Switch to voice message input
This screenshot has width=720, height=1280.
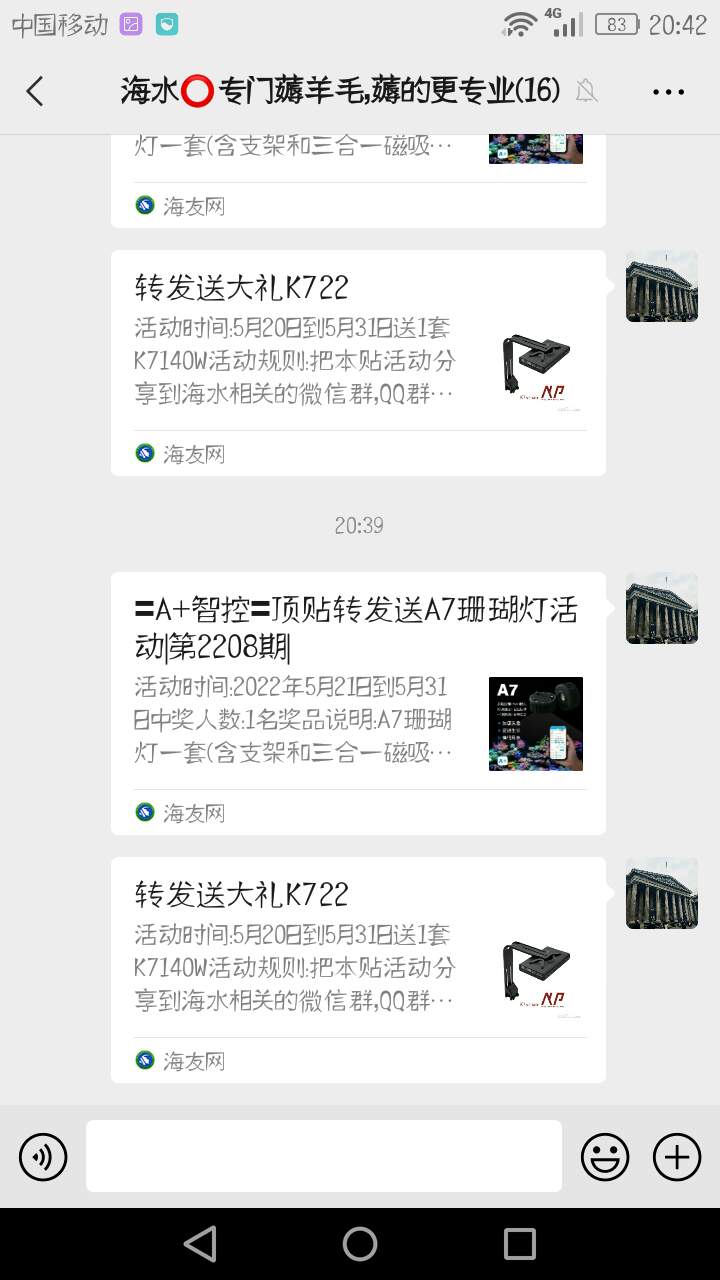pyautogui.click(x=43, y=1157)
